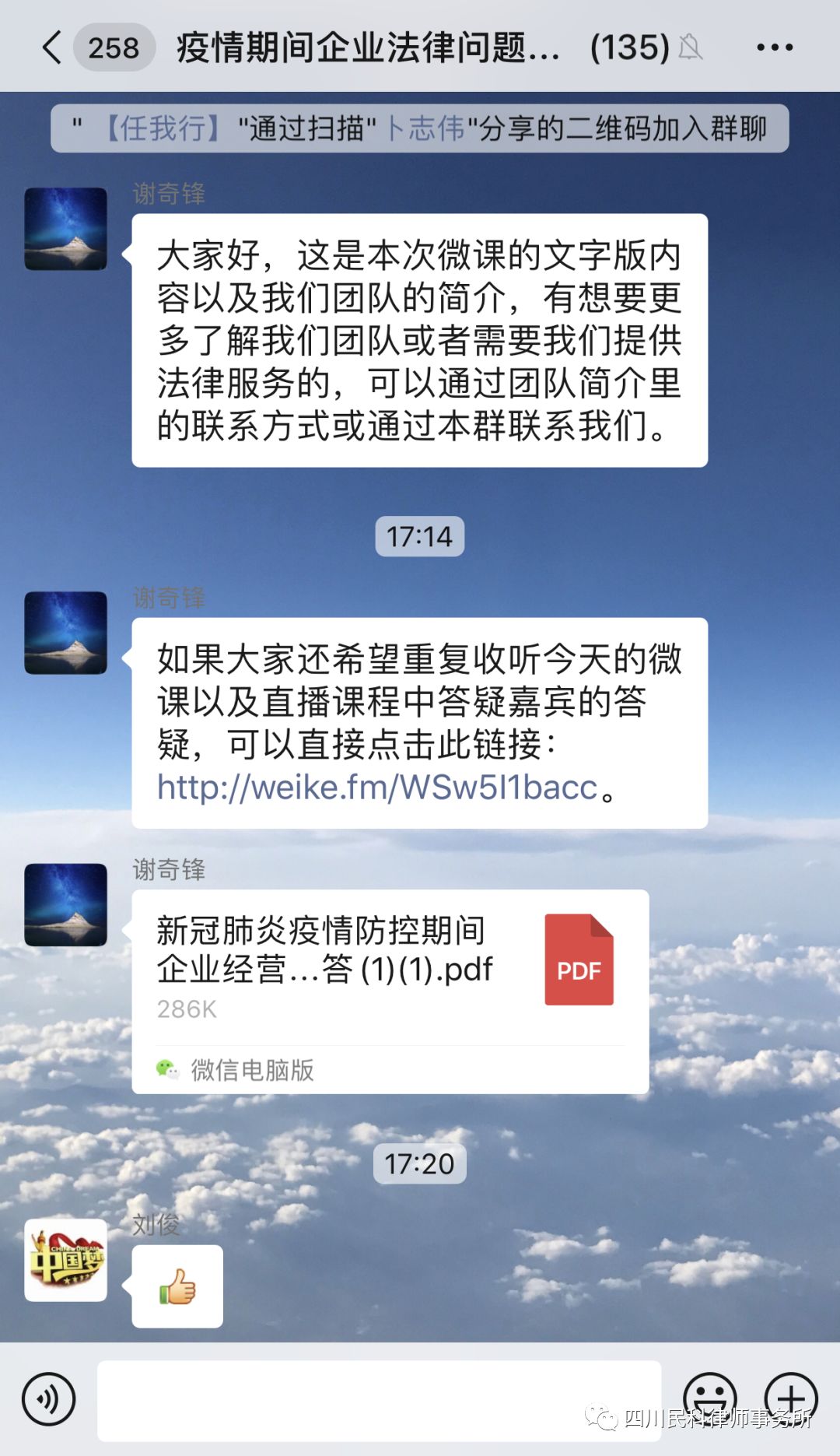Tap the voice input icon

click(x=47, y=1397)
